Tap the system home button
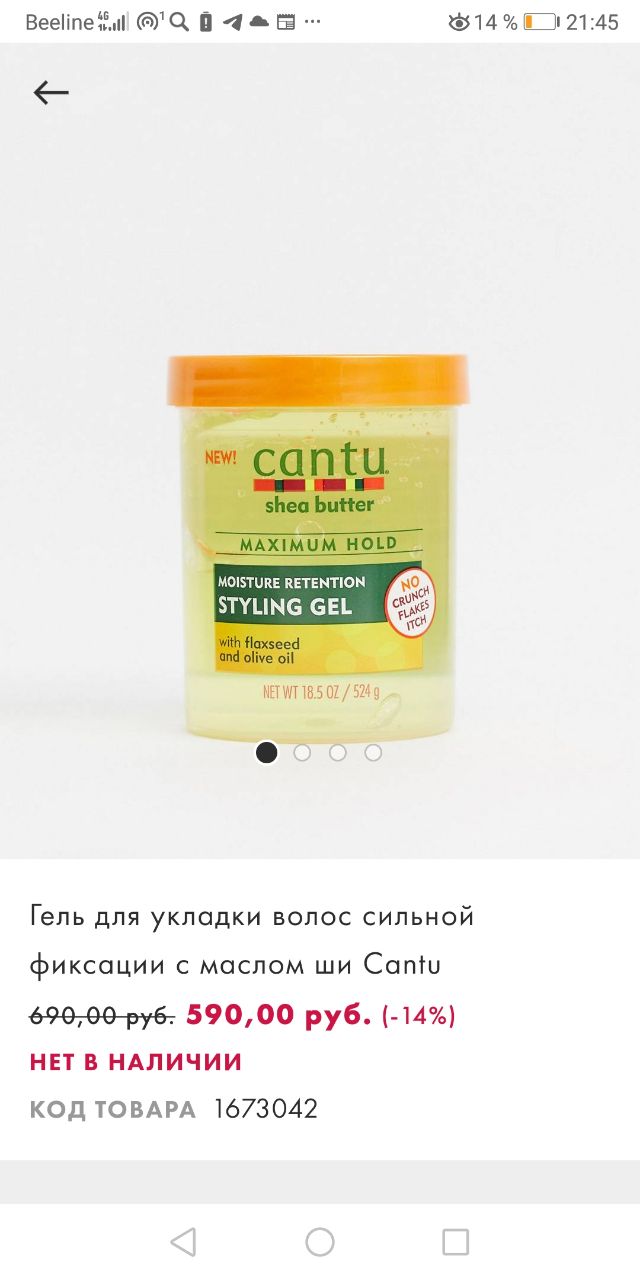This screenshot has width=640, height=1280. [x=320, y=1242]
